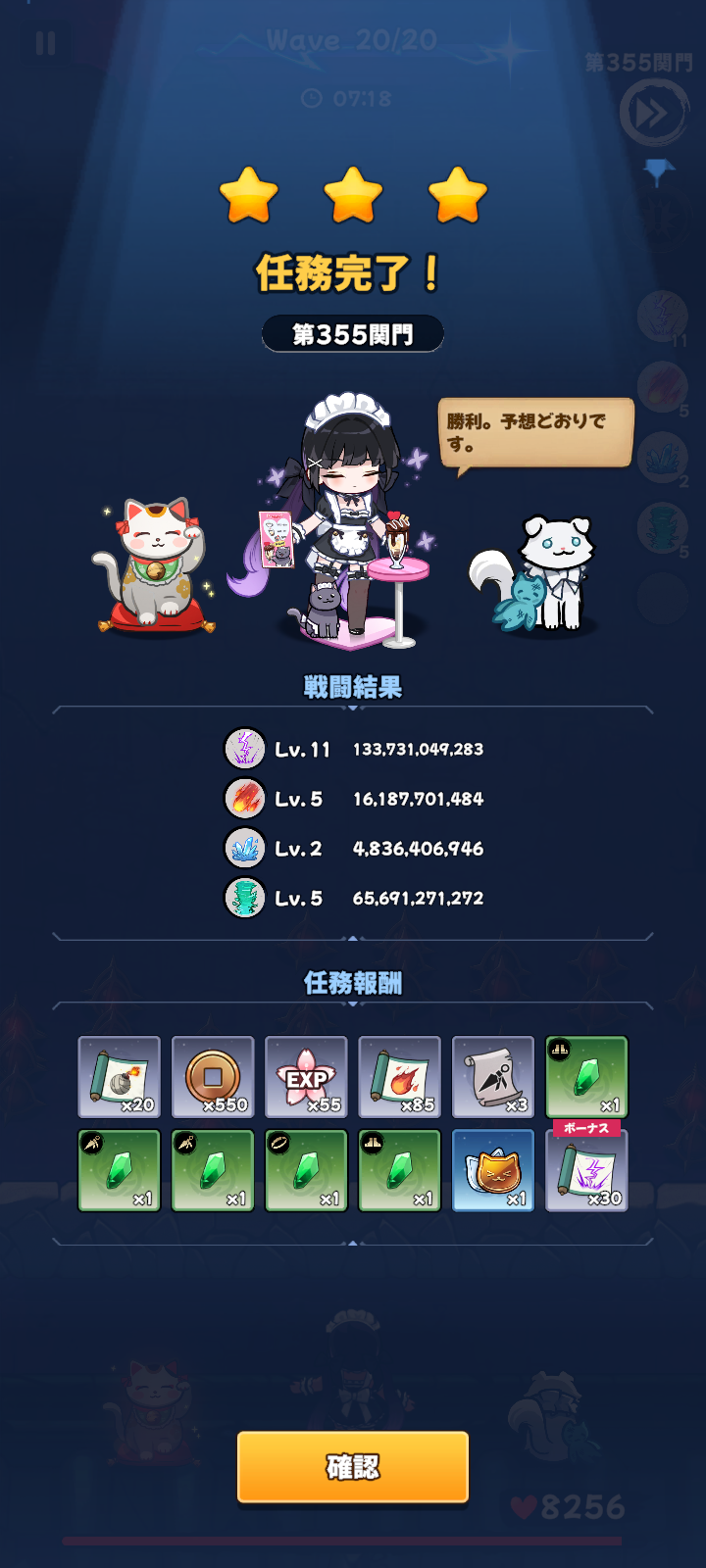The height and width of the screenshot is (1568, 706).
Task: View the ×550 coin reward
Action: coord(213,1077)
